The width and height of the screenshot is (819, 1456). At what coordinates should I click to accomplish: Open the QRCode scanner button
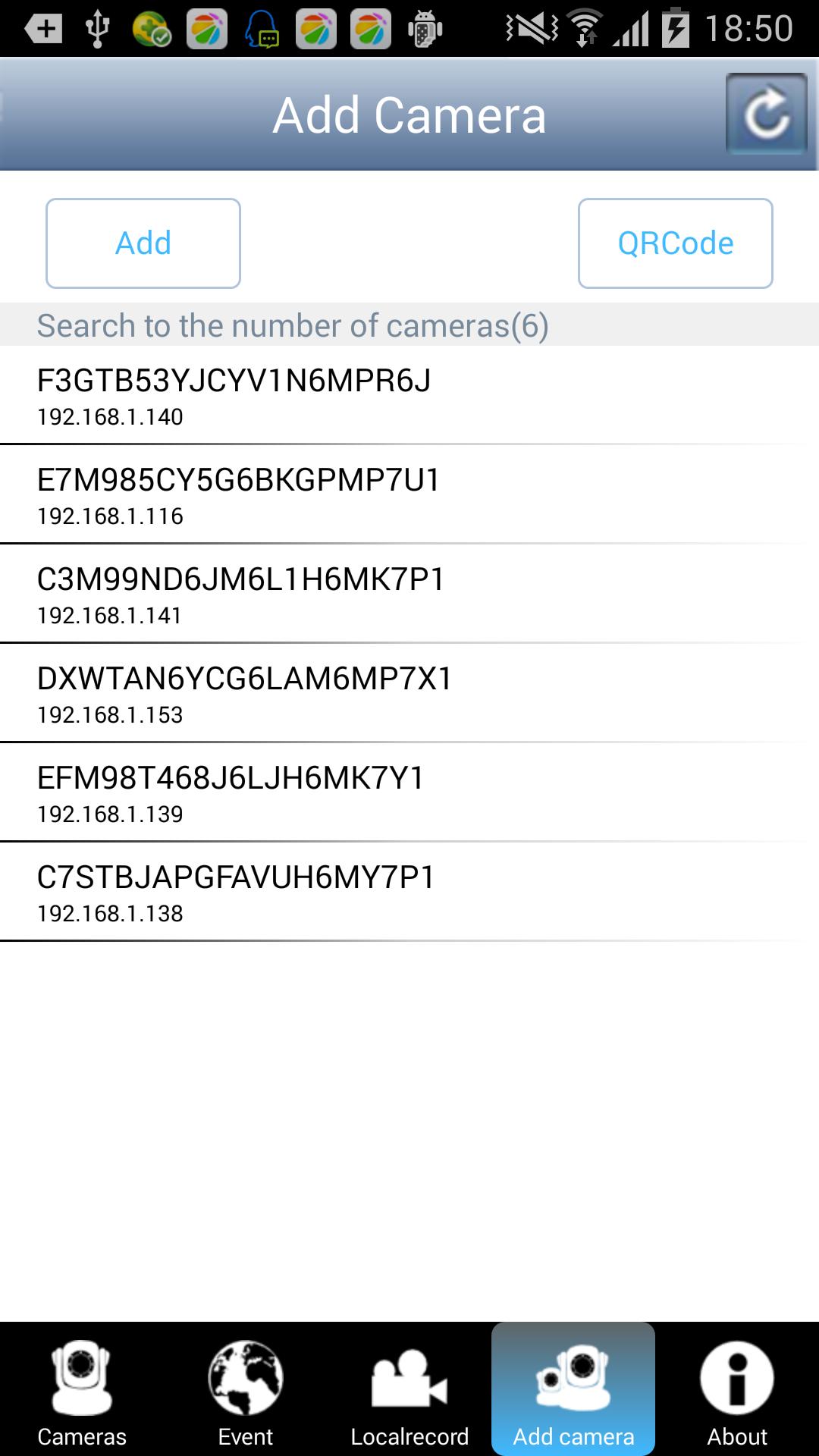pos(675,243)
